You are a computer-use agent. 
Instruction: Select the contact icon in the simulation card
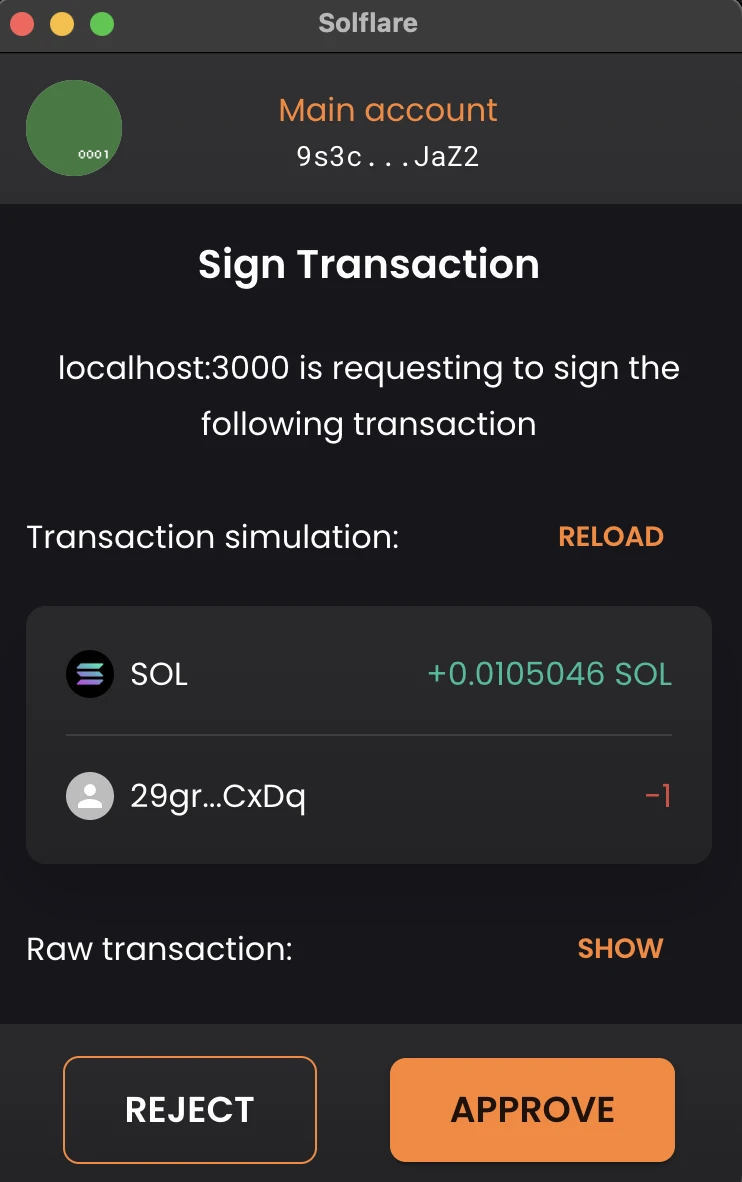point(90,796)
